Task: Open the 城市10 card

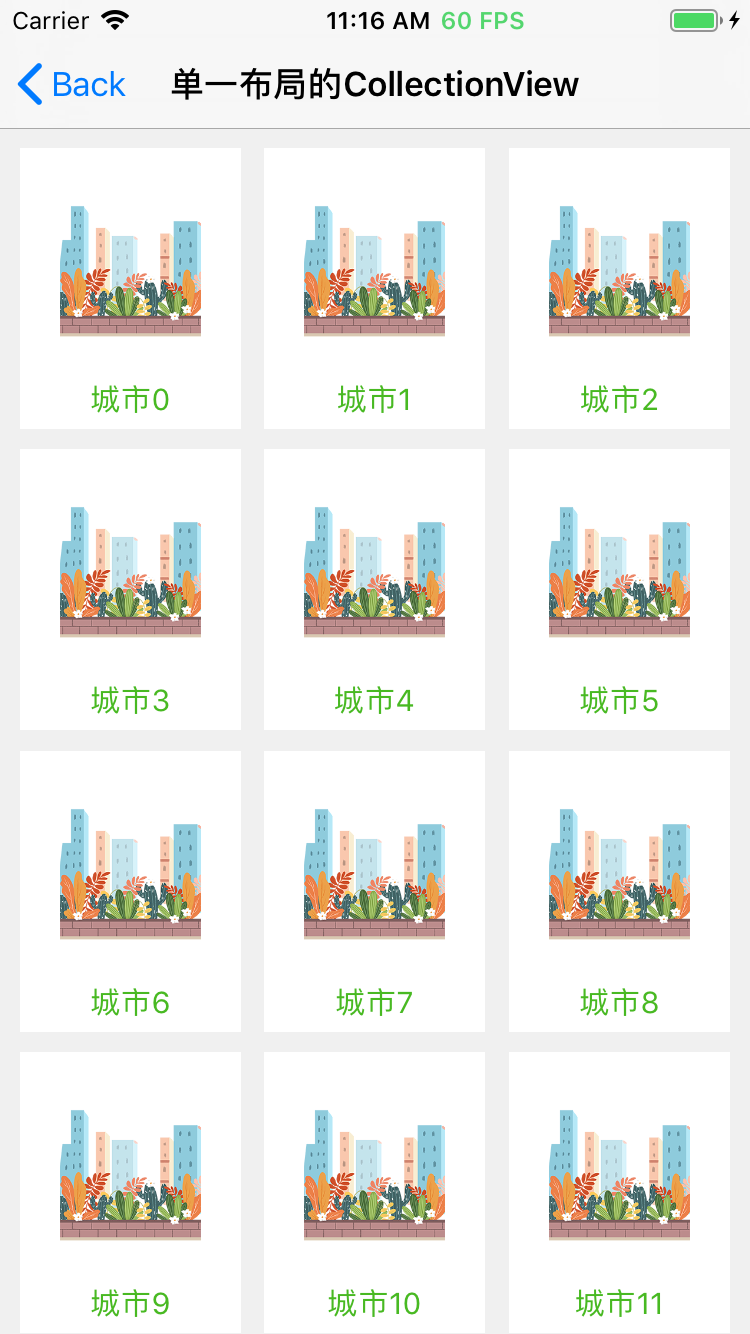Action: click(x=374, y=1193)
